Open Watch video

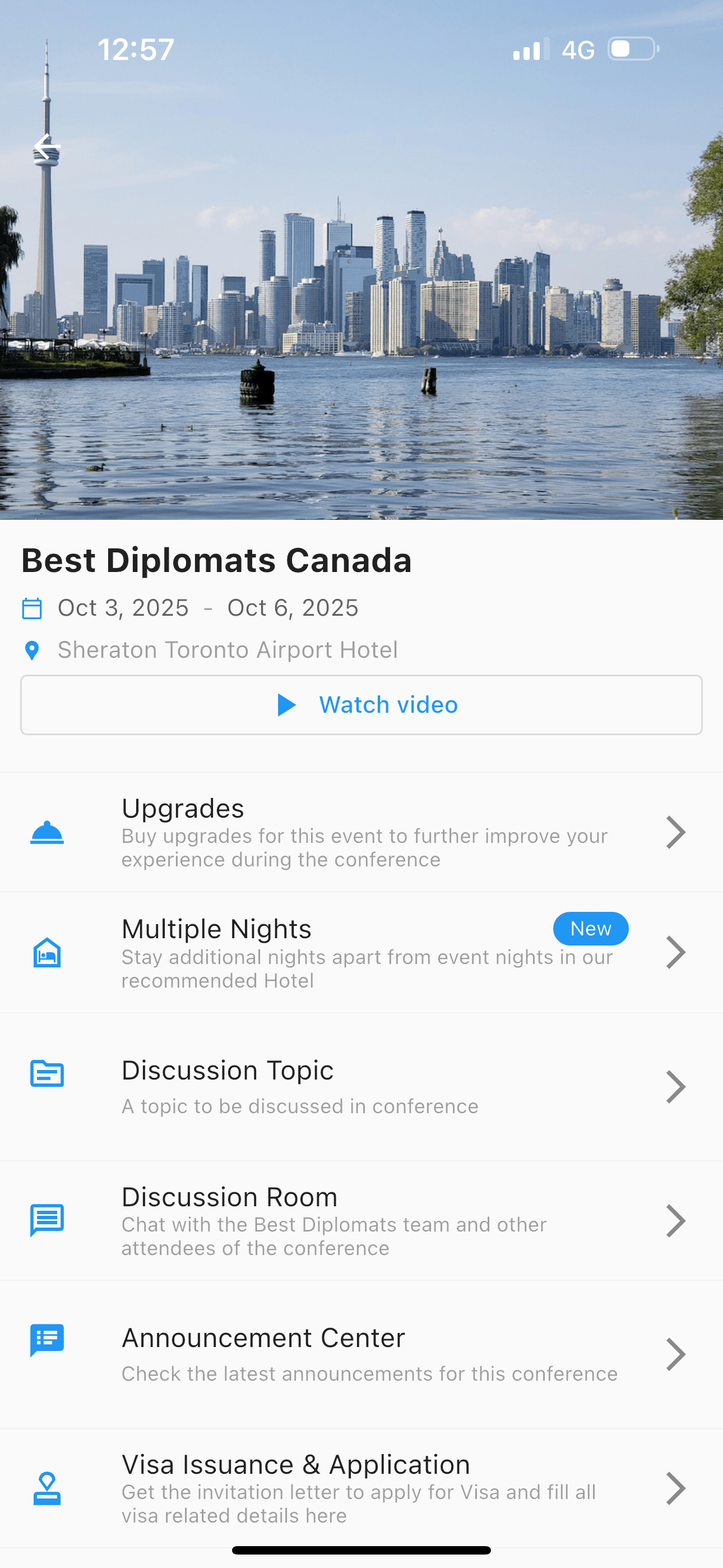click(361, 704)
